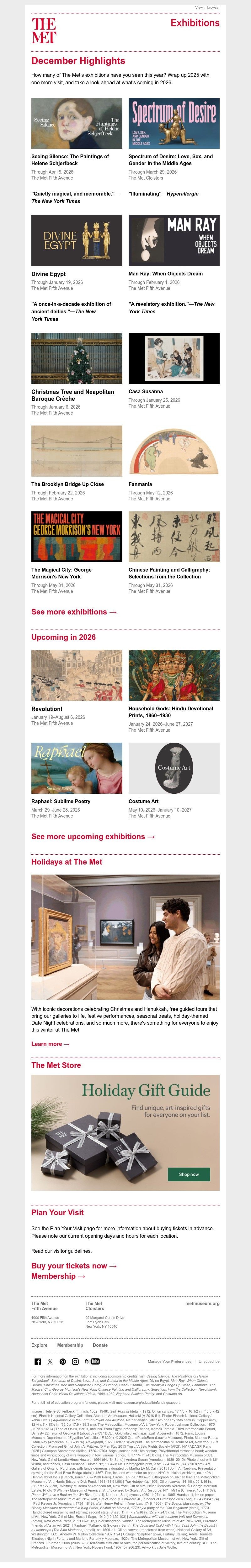Screen dimensions: 251x1568
Task: Visit metmuseum.org link
Action: pyautogui.click(x=202, y=1304)
